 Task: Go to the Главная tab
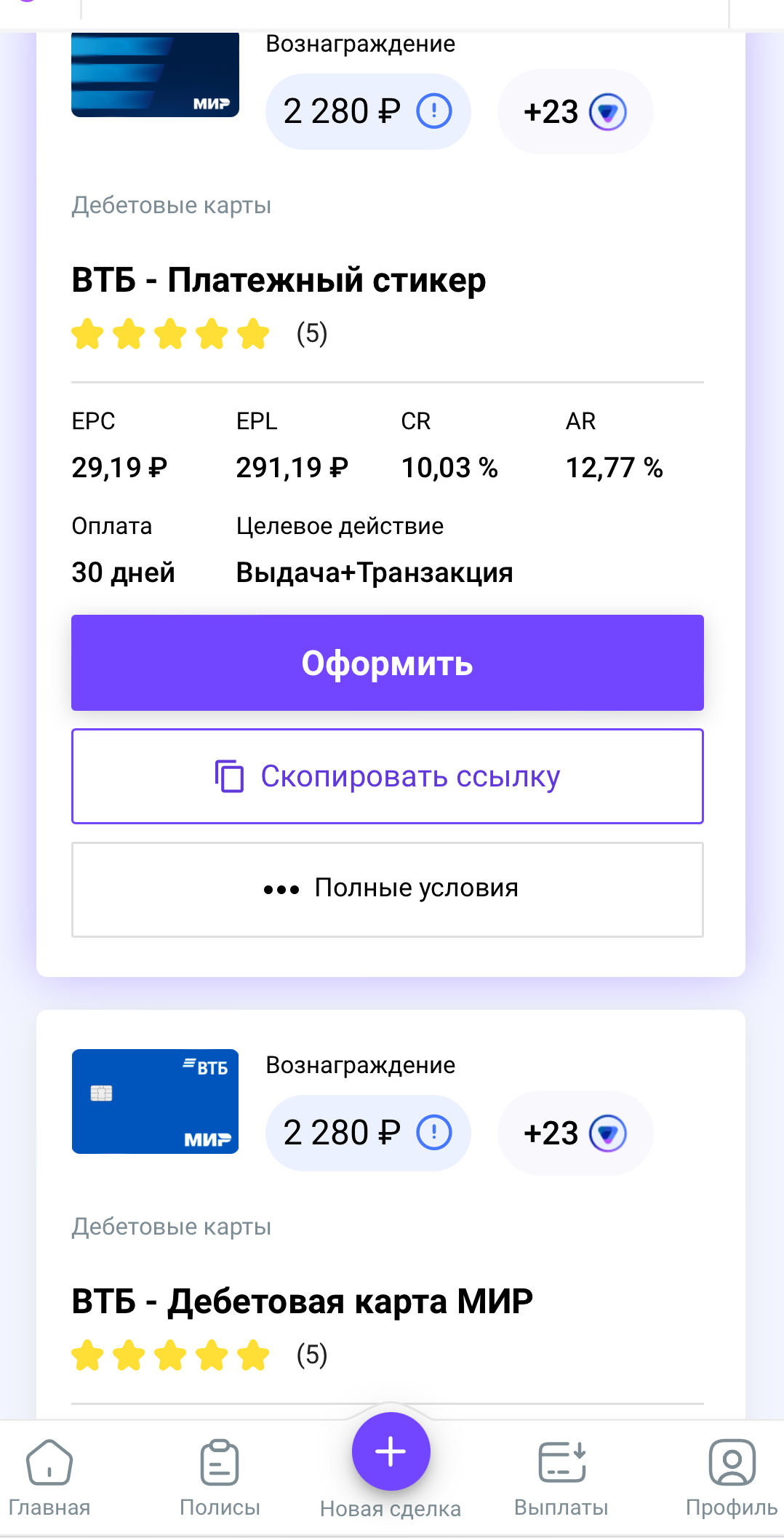pyautogui.click(x=49, y=1478)
